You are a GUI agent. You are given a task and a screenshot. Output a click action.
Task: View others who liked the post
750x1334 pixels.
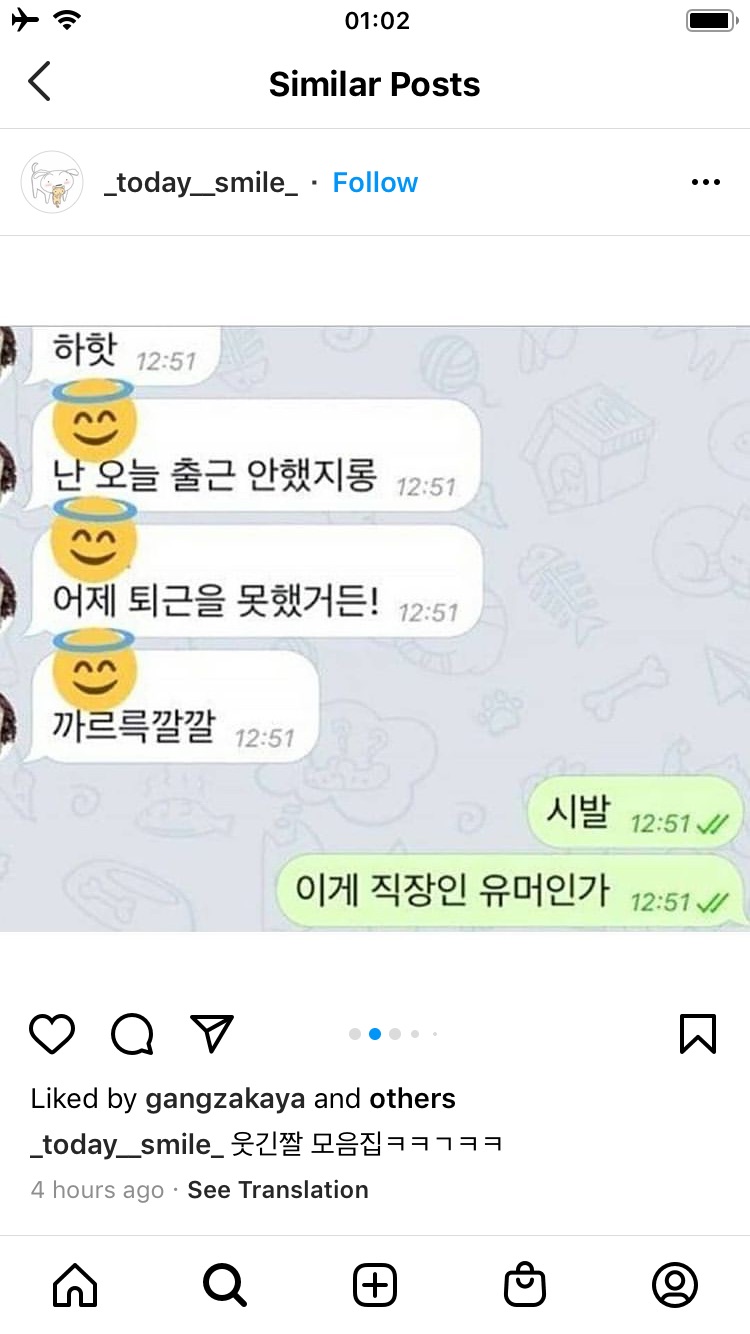pyautogui.click(x=412, y=1099)
